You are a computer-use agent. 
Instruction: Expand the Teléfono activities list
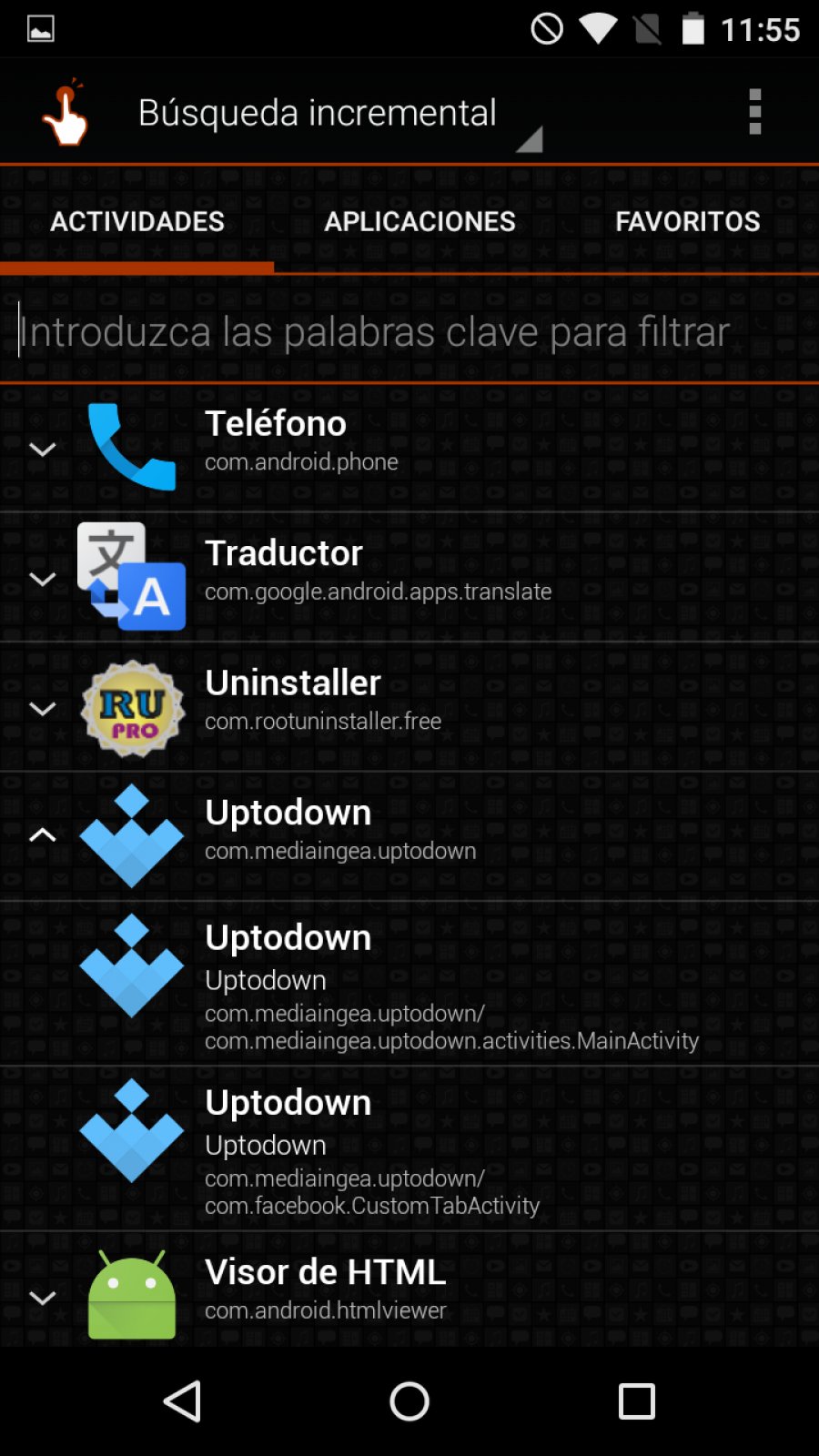(x=43, y=449)
